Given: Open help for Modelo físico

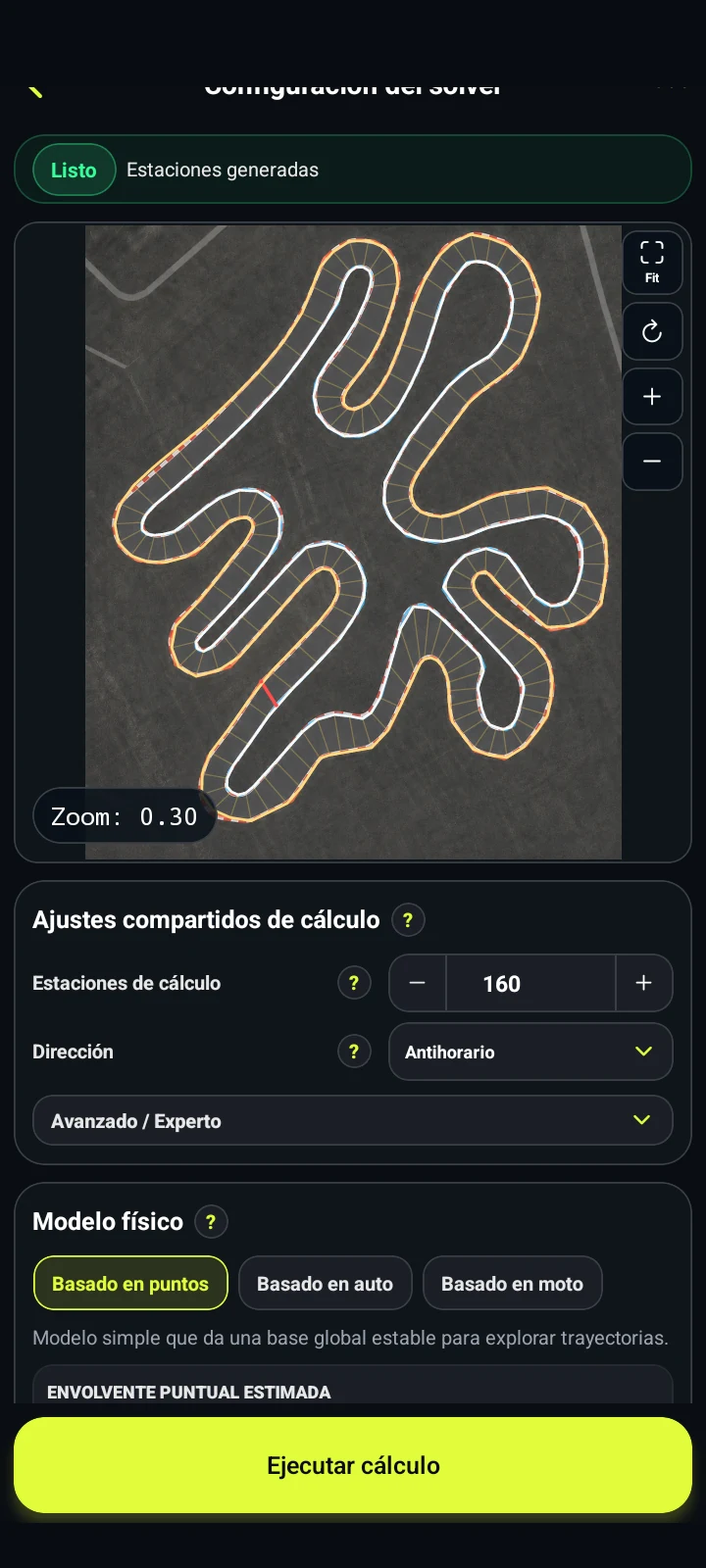Looking at the screenshot, I should click(211, 1222).
